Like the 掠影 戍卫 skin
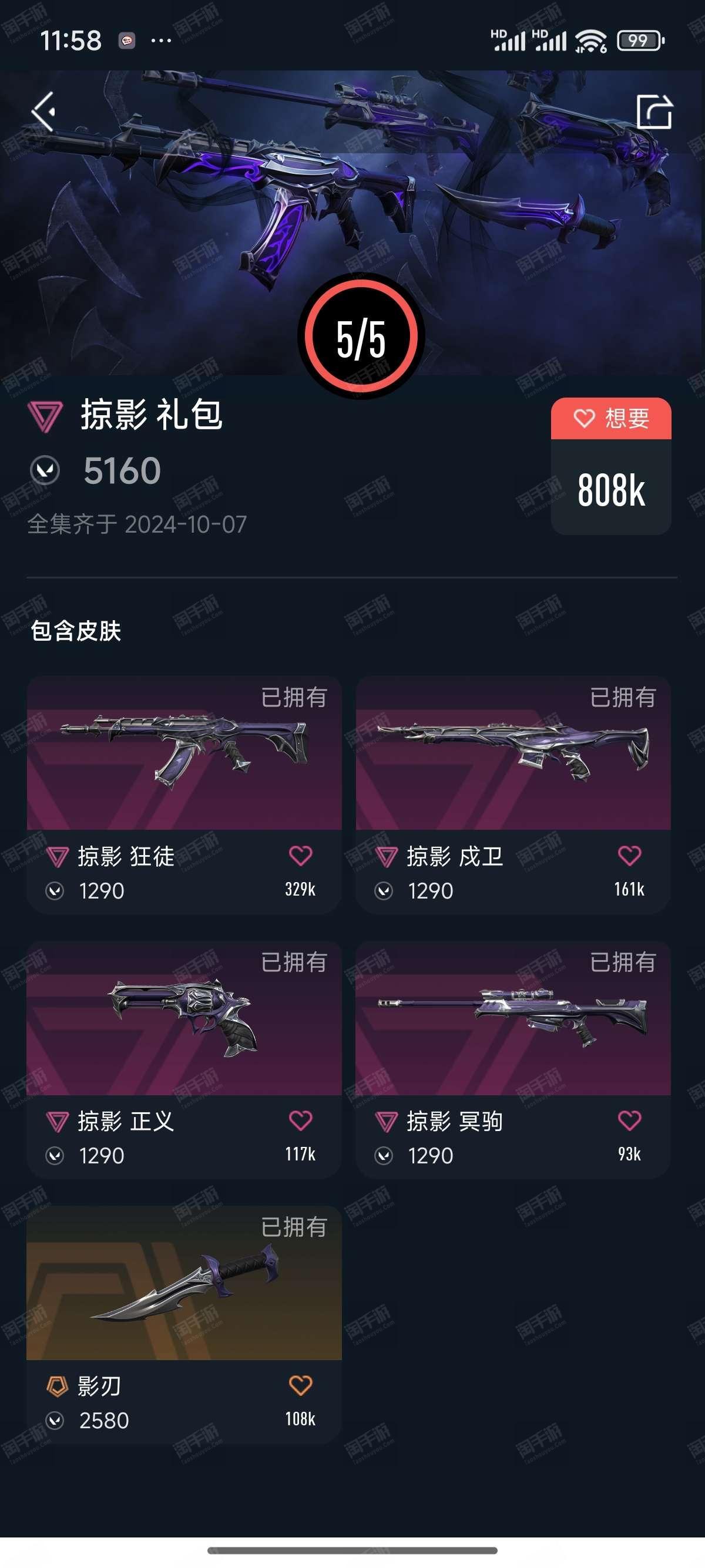The height and width of the screenshot is (1568, 705). pos(629,856)
